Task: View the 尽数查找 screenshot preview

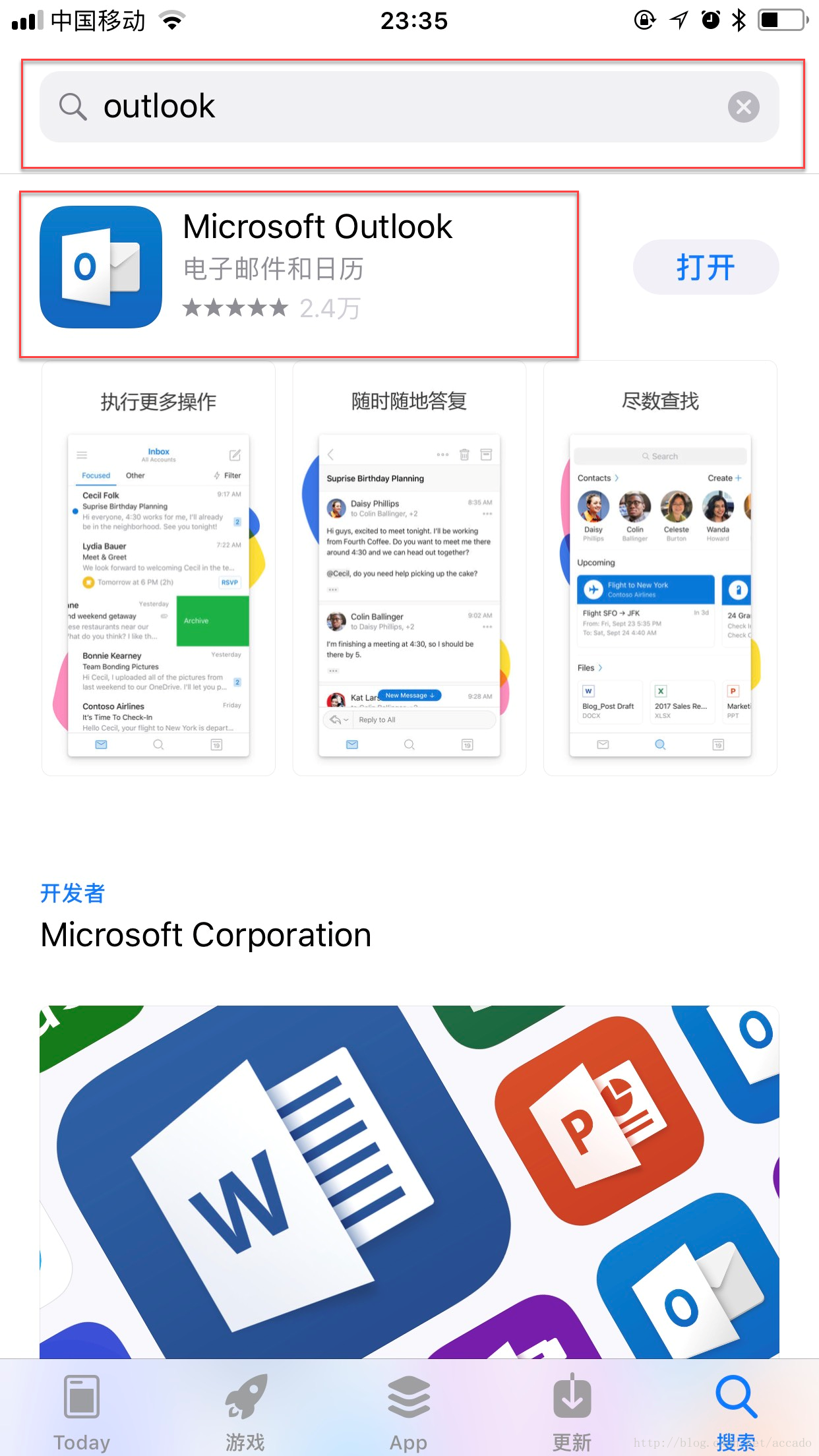Action: click(660, 568)
